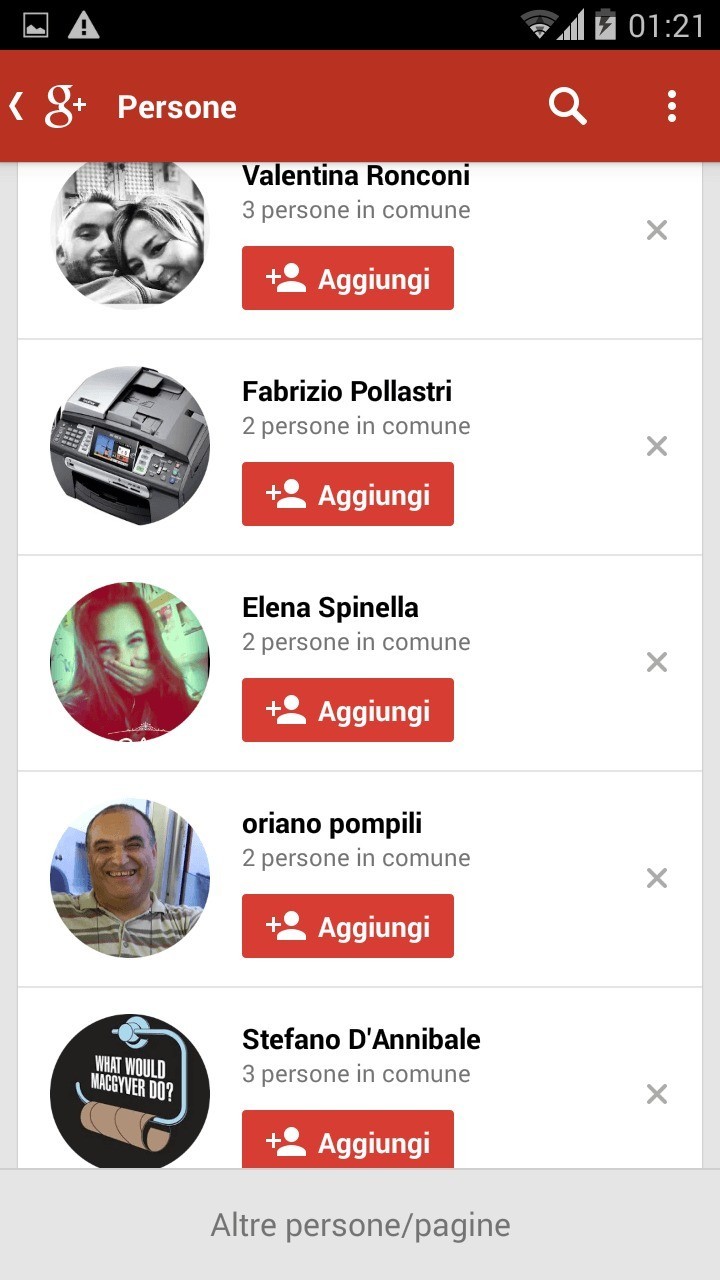
Task: Select the name Valentina Ronconi
Action: click(x=355, y=175)
